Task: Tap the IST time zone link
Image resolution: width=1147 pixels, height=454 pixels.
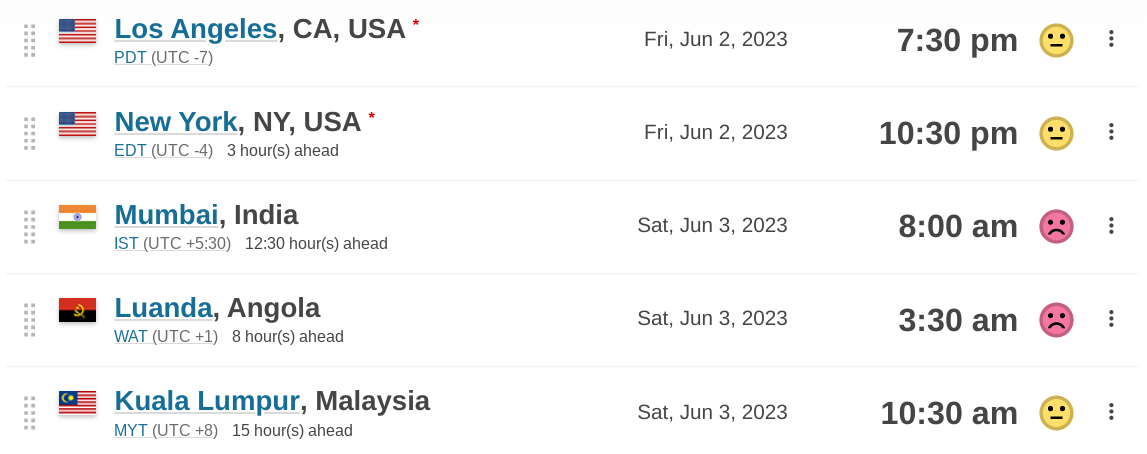Action: click(126, 243)
